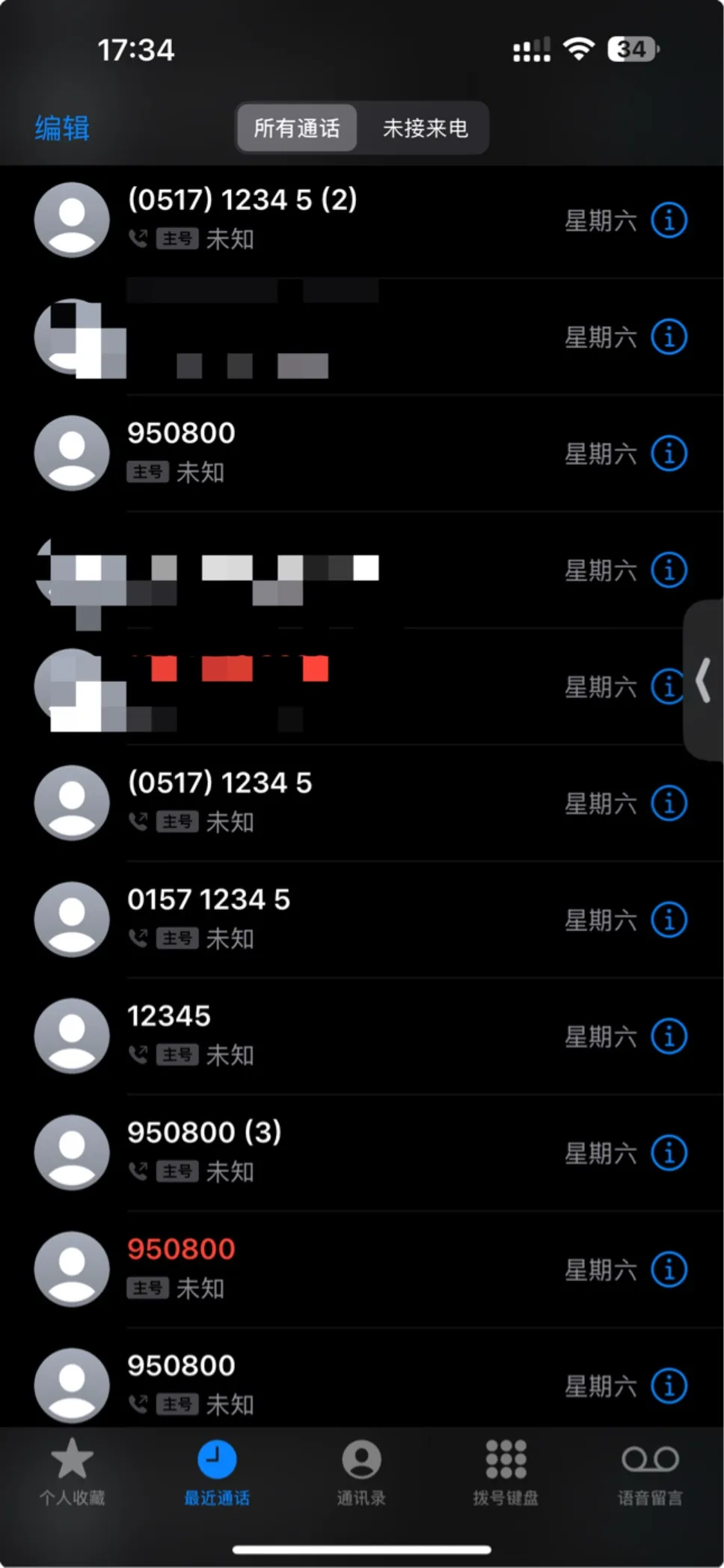This screenshot has width=724, height=1568.
Task: Call back (0517) 1234 5 (2)
Action: (362, 221)
